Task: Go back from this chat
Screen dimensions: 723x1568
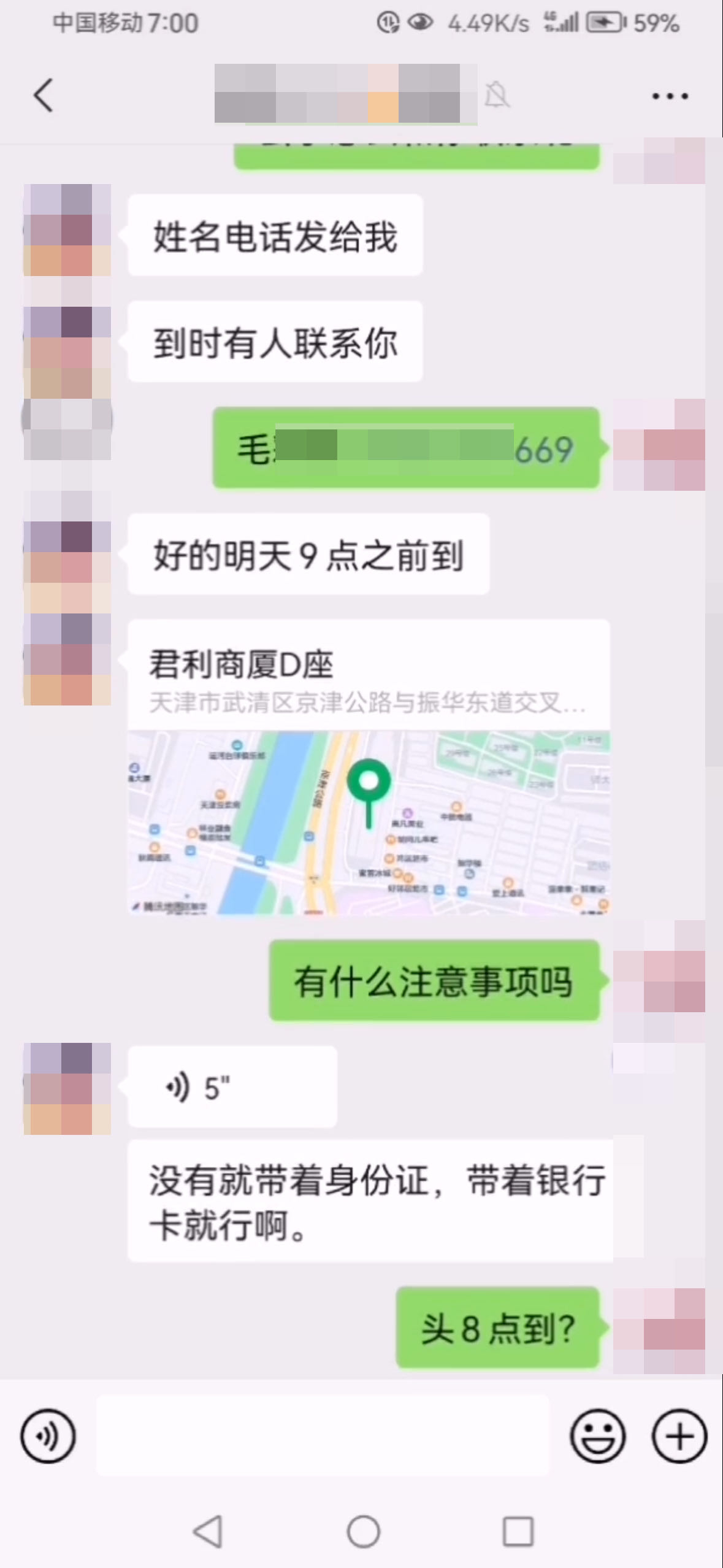Action: 43,96
